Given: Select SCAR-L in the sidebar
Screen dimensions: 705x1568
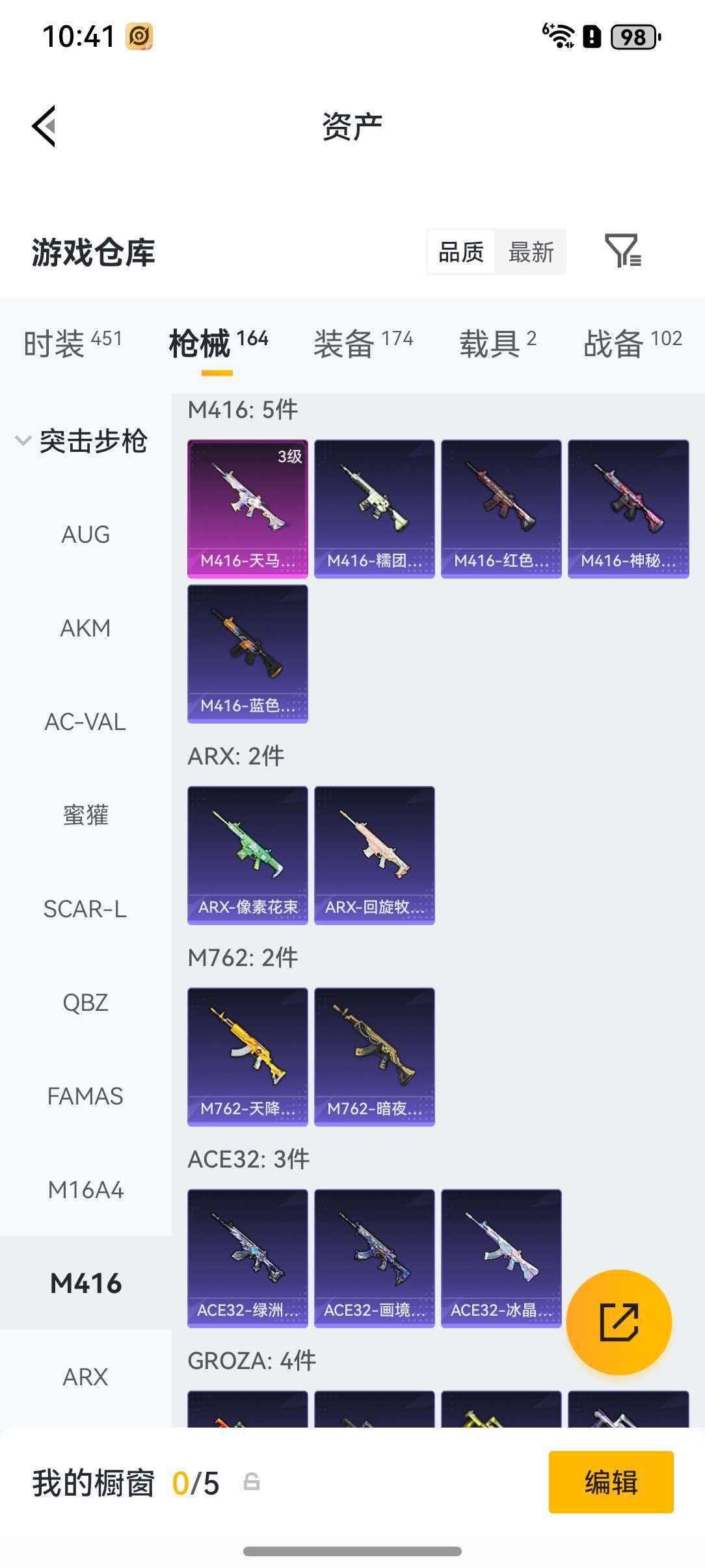Looking at the screenshot, I should 85,909.
